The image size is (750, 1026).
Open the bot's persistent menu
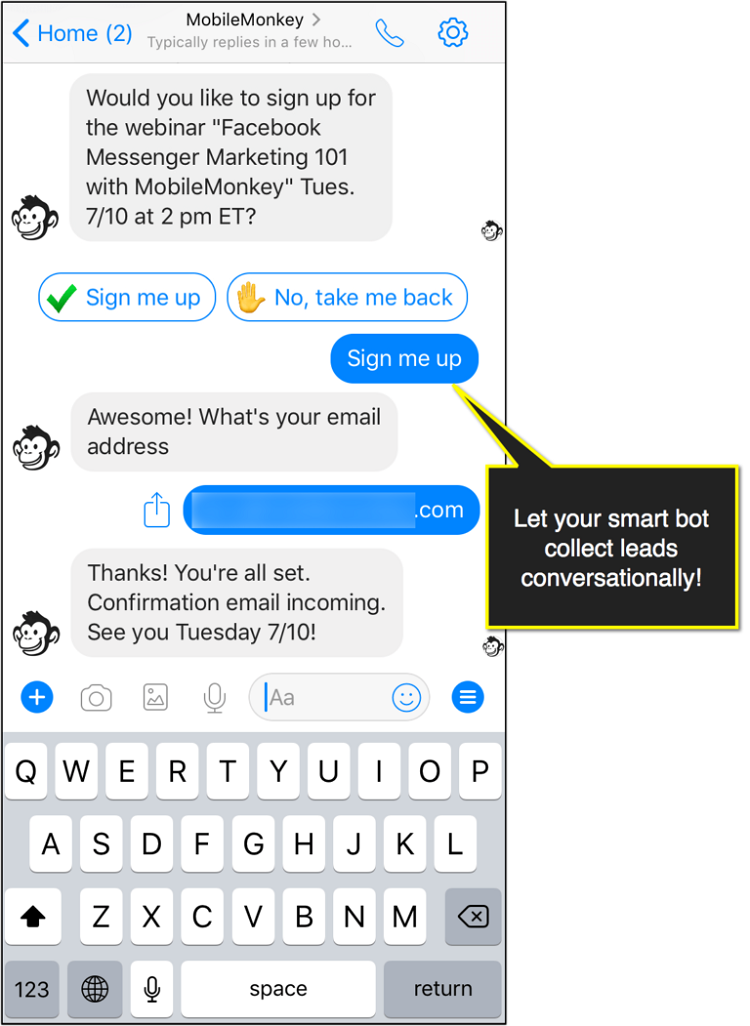tap(467, 697)
